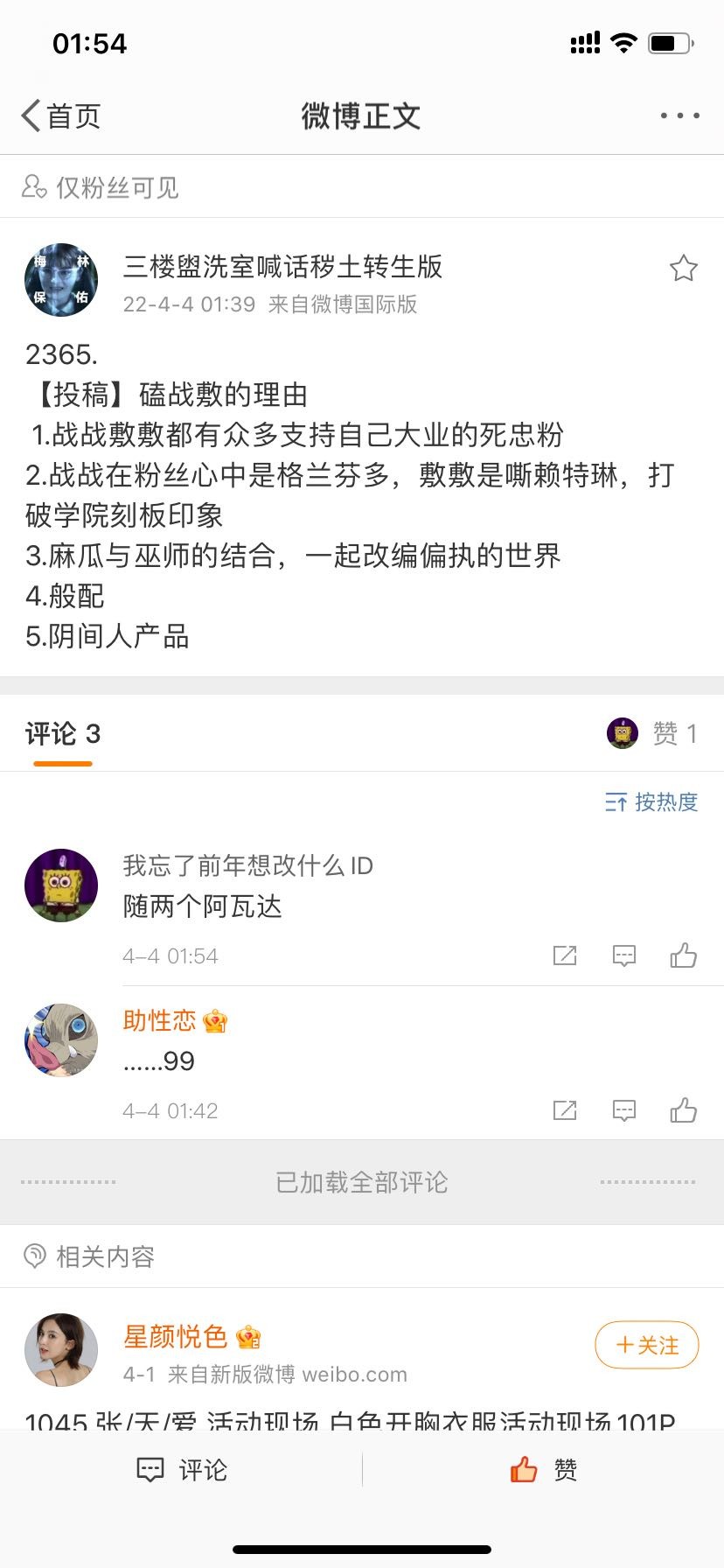
Task: Write a comment using bottom 评论 button
Action: [x=182, y=1470]
